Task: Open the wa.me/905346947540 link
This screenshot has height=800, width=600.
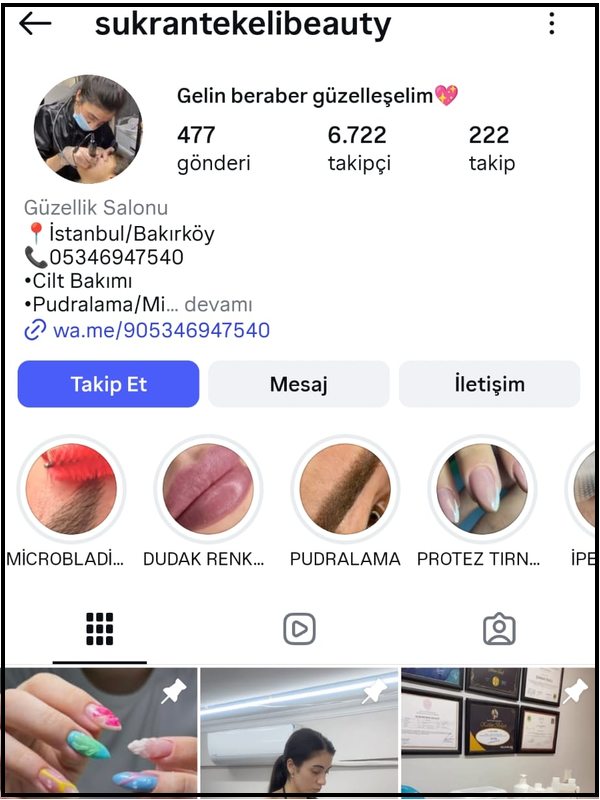Action: [x=160, y=330]
